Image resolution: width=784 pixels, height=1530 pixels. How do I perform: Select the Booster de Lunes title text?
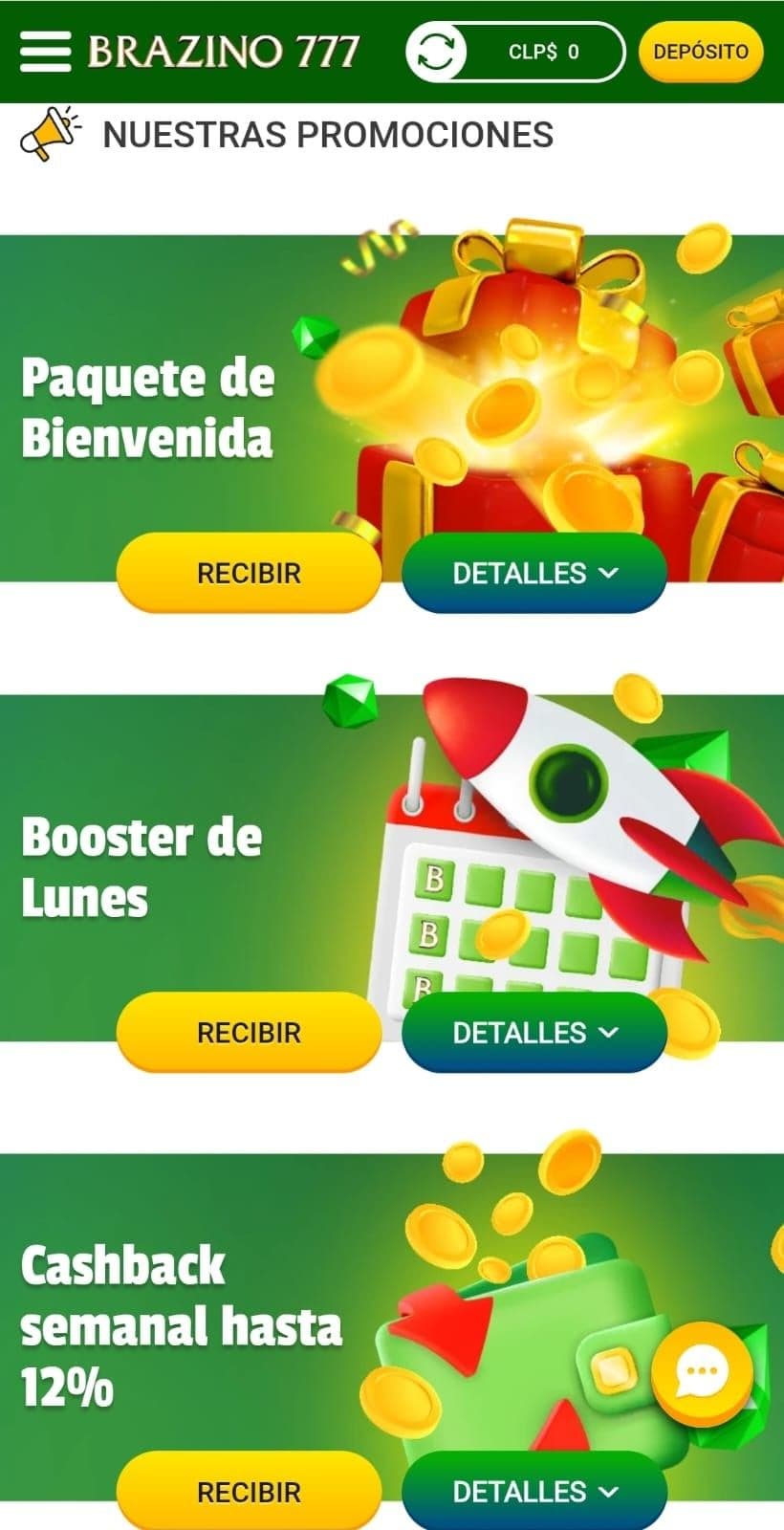(x=142, y=865)
